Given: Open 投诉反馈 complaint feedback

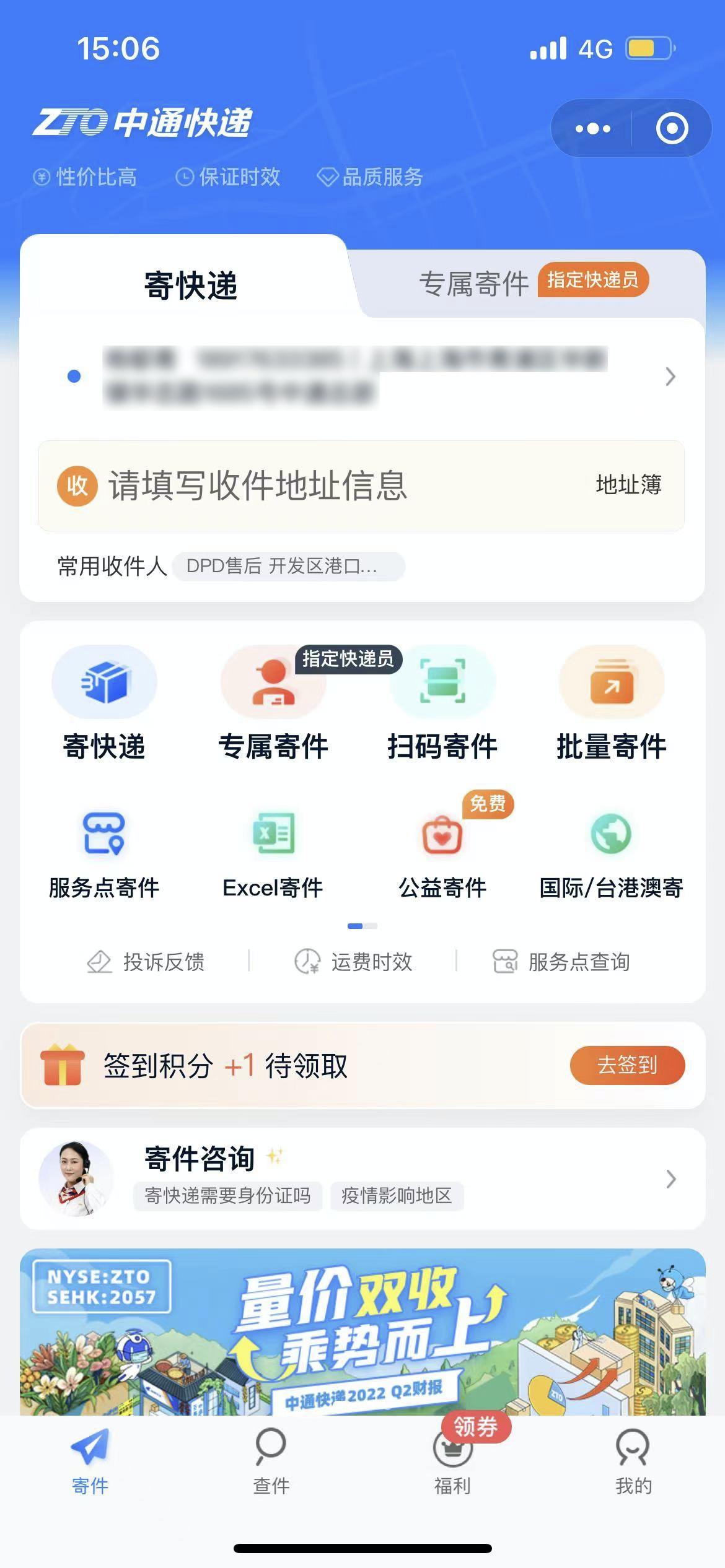Looking at the screenshot, I should coord(146,962).
